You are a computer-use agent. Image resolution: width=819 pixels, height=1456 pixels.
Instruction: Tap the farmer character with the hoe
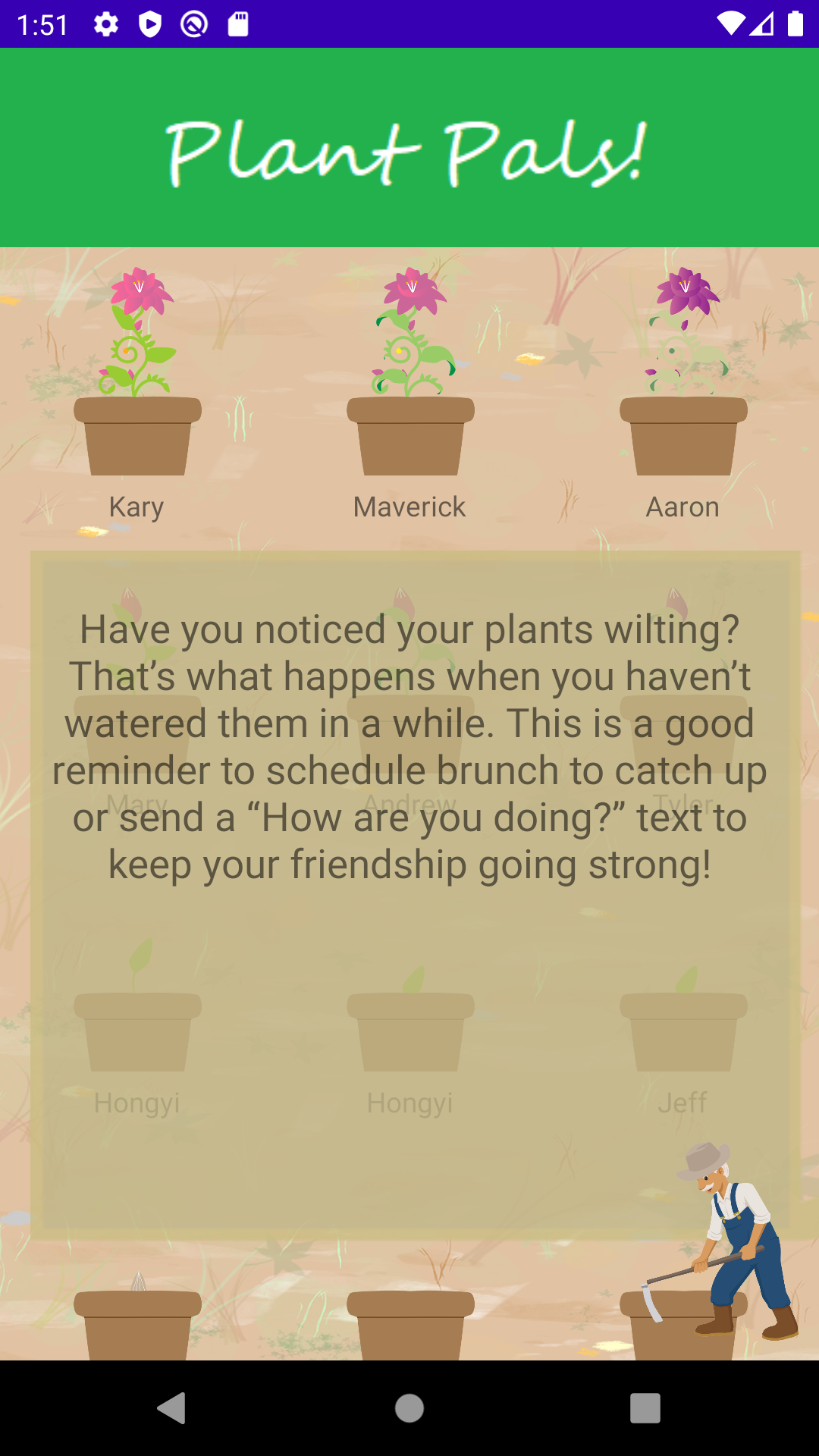point(732,1242)
